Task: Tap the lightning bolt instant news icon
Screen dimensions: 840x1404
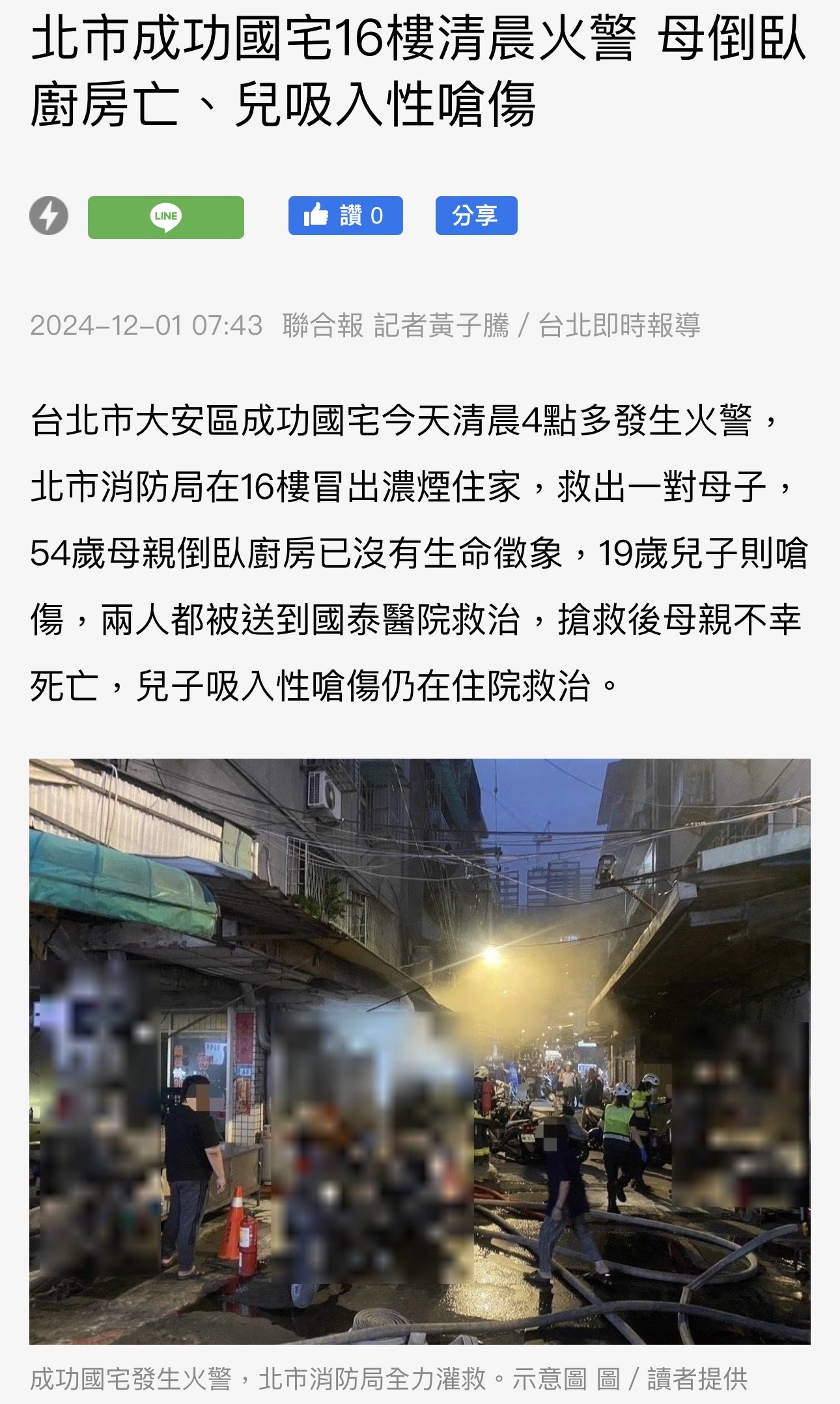Action: [x=49, y=216]
